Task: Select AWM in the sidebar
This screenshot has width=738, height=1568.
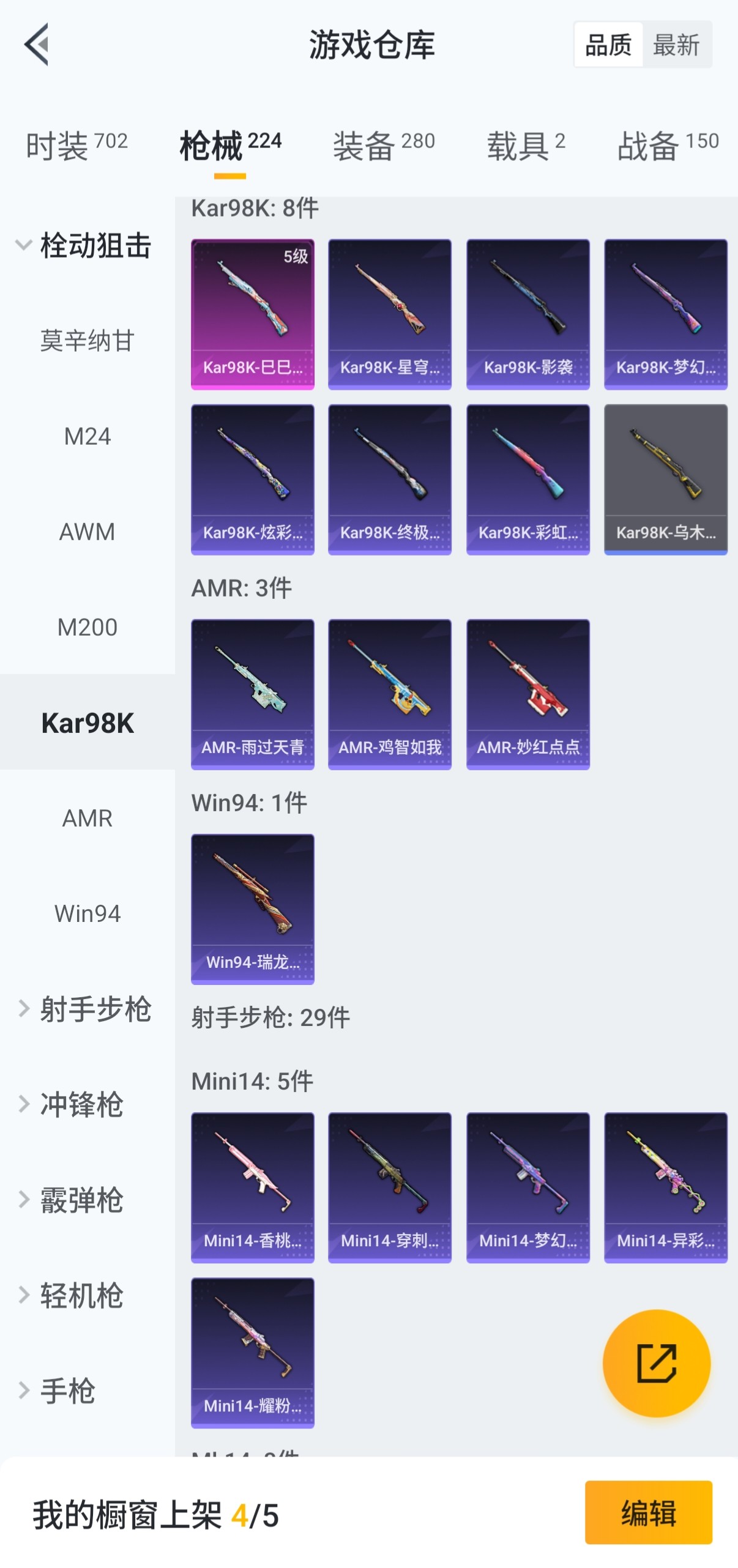Action: [x=88, y=532]
